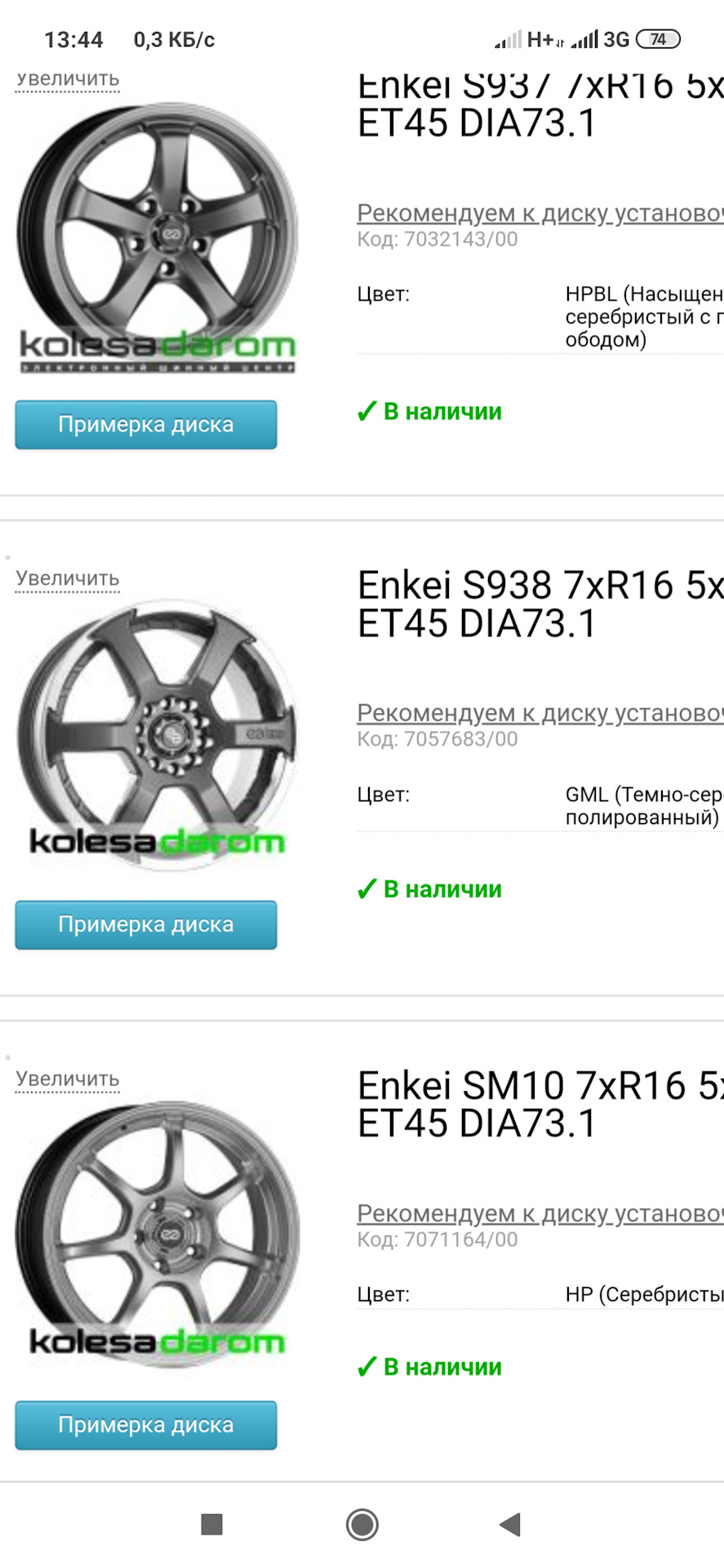The width and height of the screenshot is (724, 1568).
Task: Tap 'Примерка диска' under Enkei SM10
Action: 146,1425
